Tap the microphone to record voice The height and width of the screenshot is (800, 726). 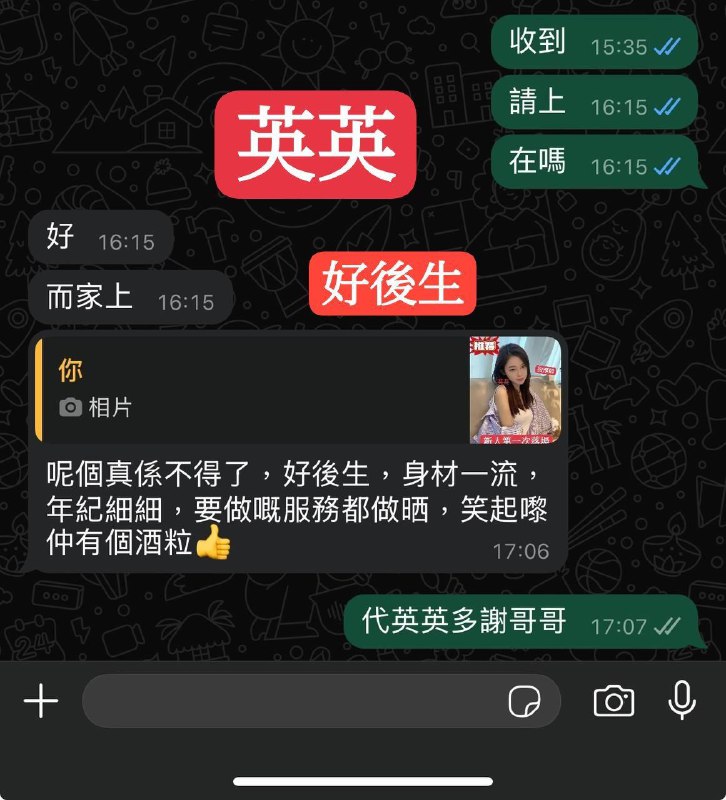(682, 701)
